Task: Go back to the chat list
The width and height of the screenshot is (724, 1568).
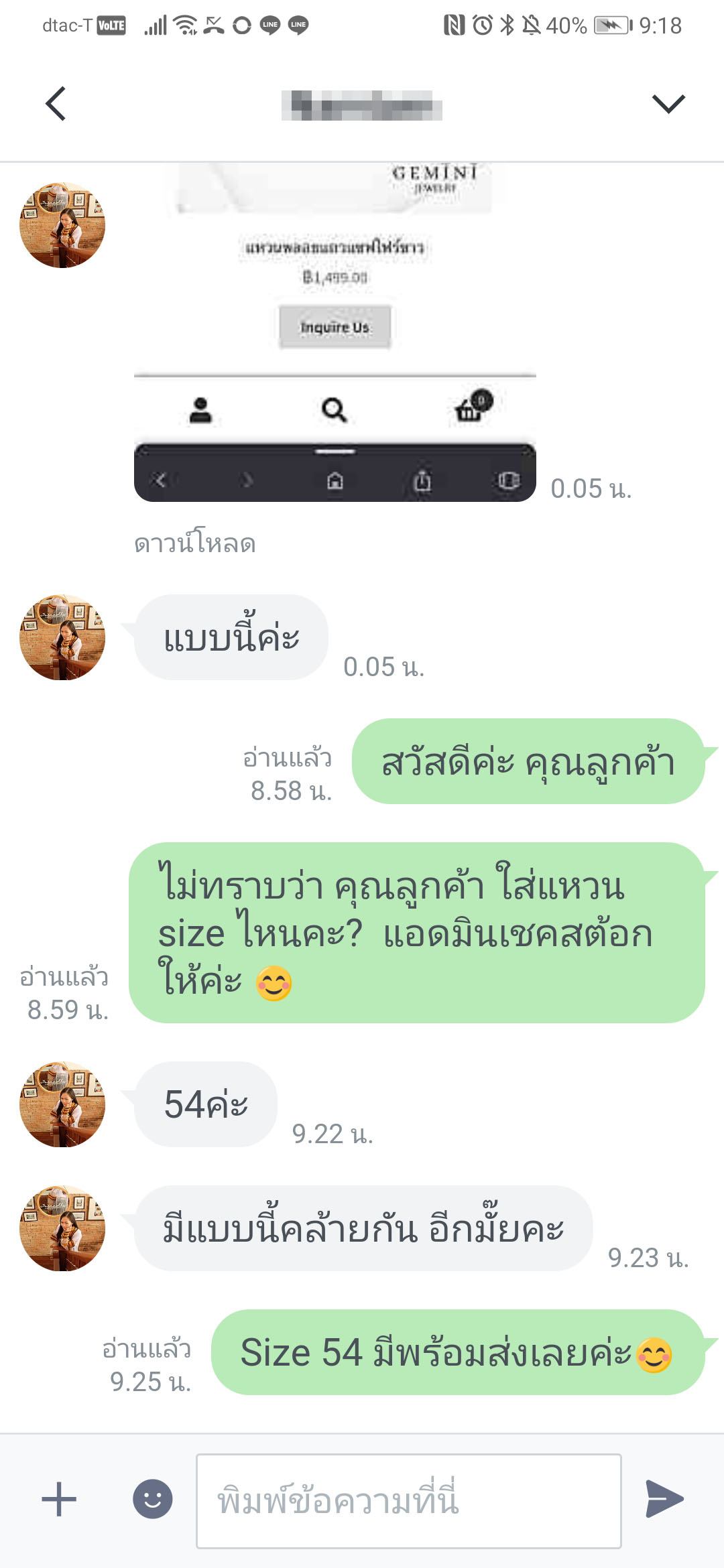Action: (56, 104)
